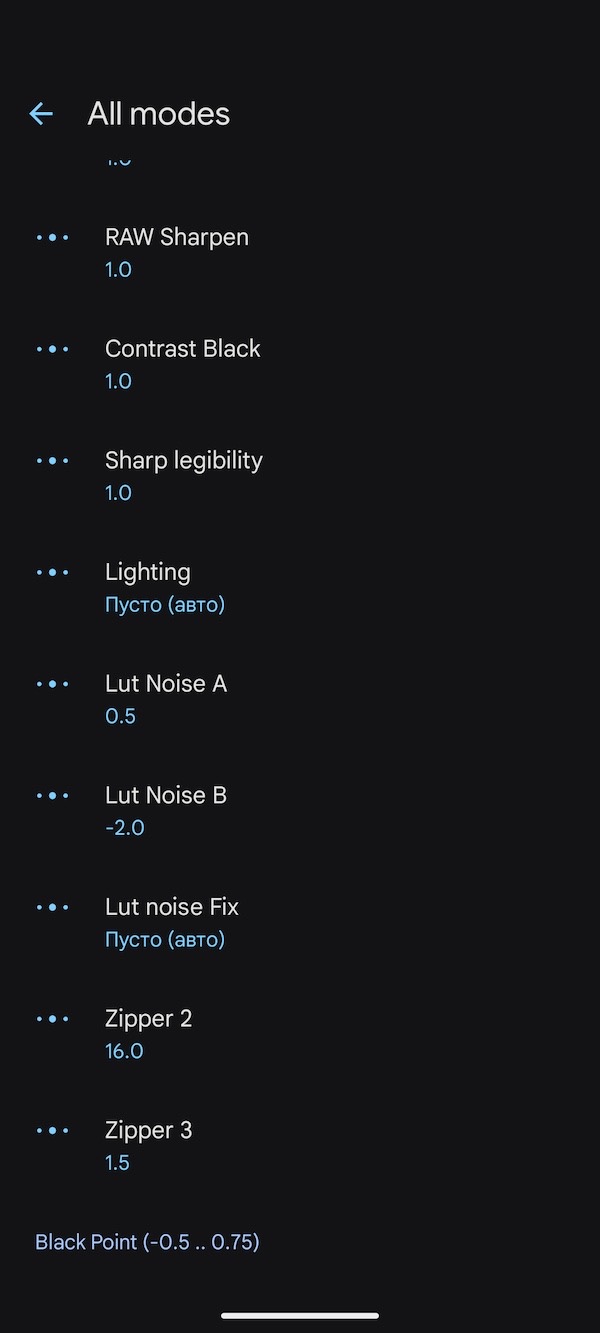Screen dimensions: 600x1333
Task: Go back from All modes
Action: click(x=41, y=114)
